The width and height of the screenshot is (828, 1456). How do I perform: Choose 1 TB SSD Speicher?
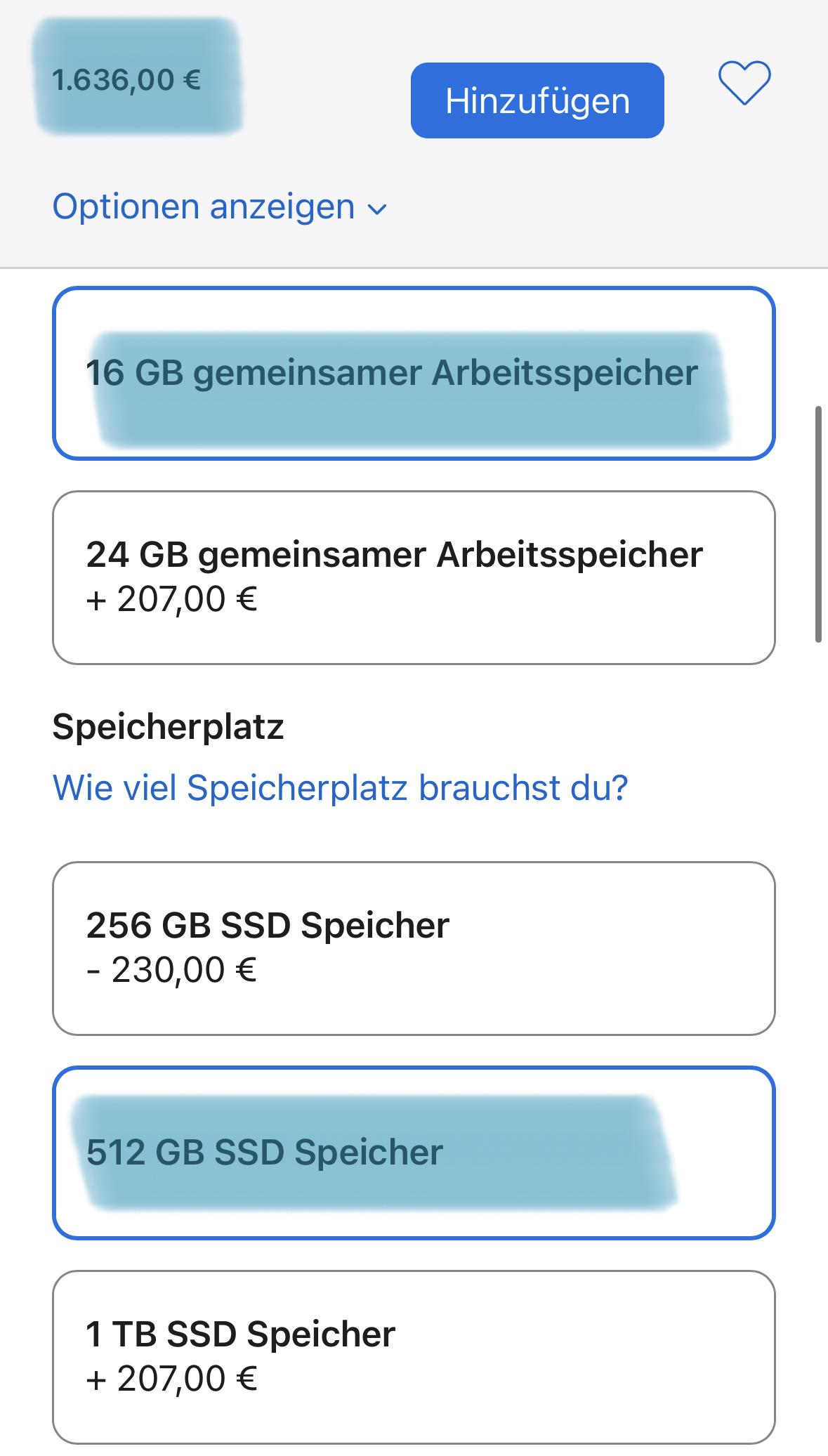414,1356
